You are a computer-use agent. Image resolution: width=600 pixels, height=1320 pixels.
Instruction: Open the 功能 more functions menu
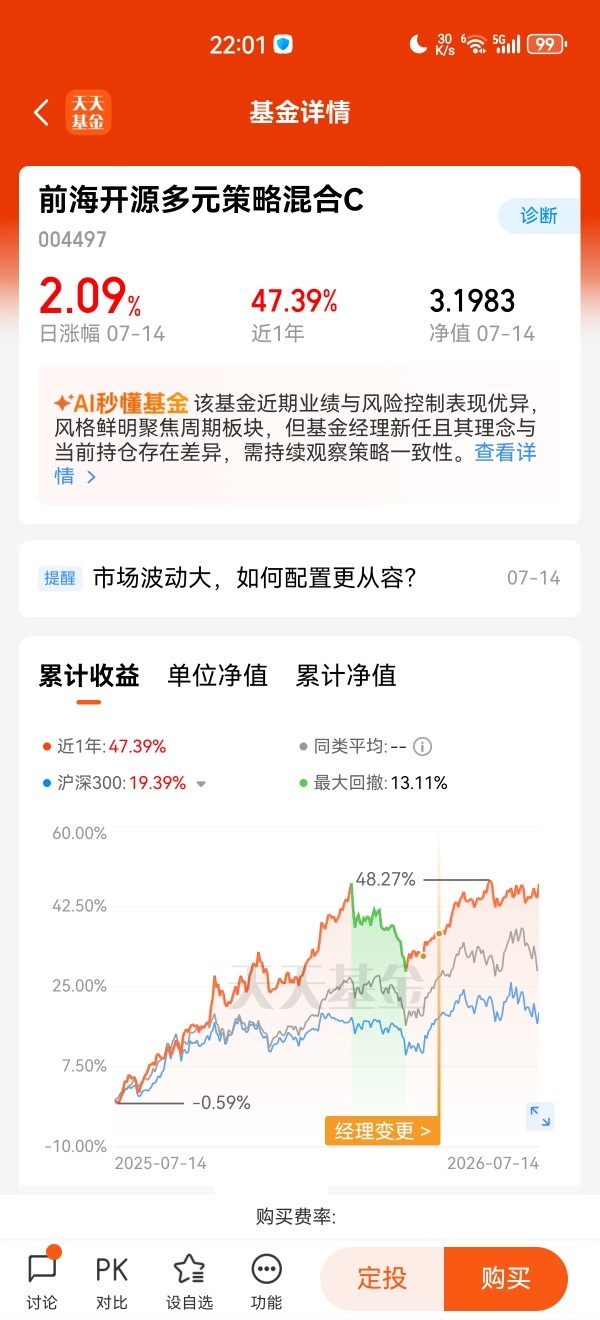tap(266, 1278)
